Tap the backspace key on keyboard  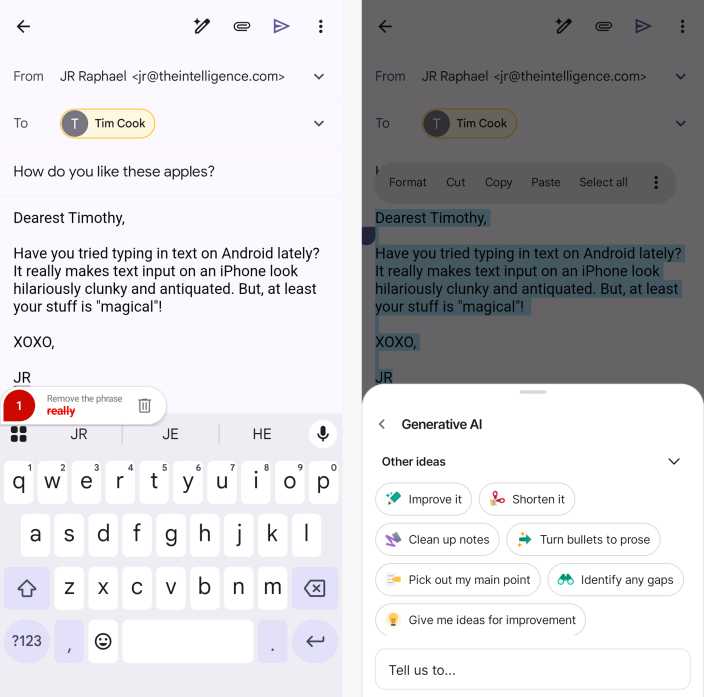tap(314, 588)
